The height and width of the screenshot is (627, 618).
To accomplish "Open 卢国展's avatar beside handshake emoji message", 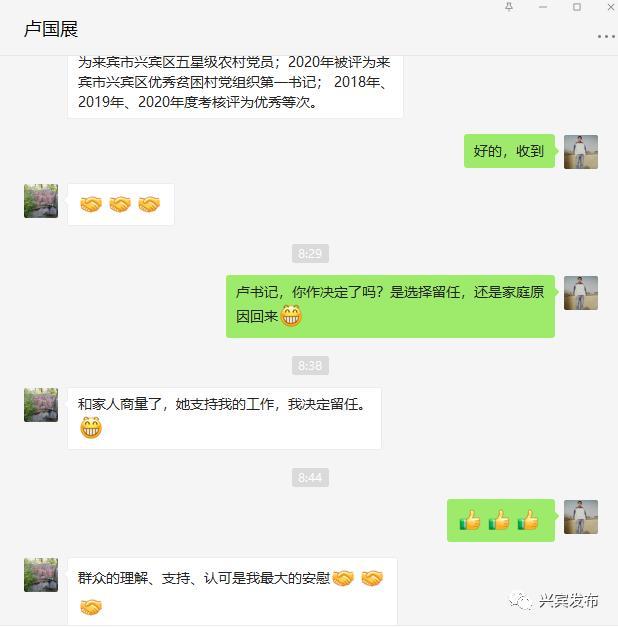I will click(41, 200).
